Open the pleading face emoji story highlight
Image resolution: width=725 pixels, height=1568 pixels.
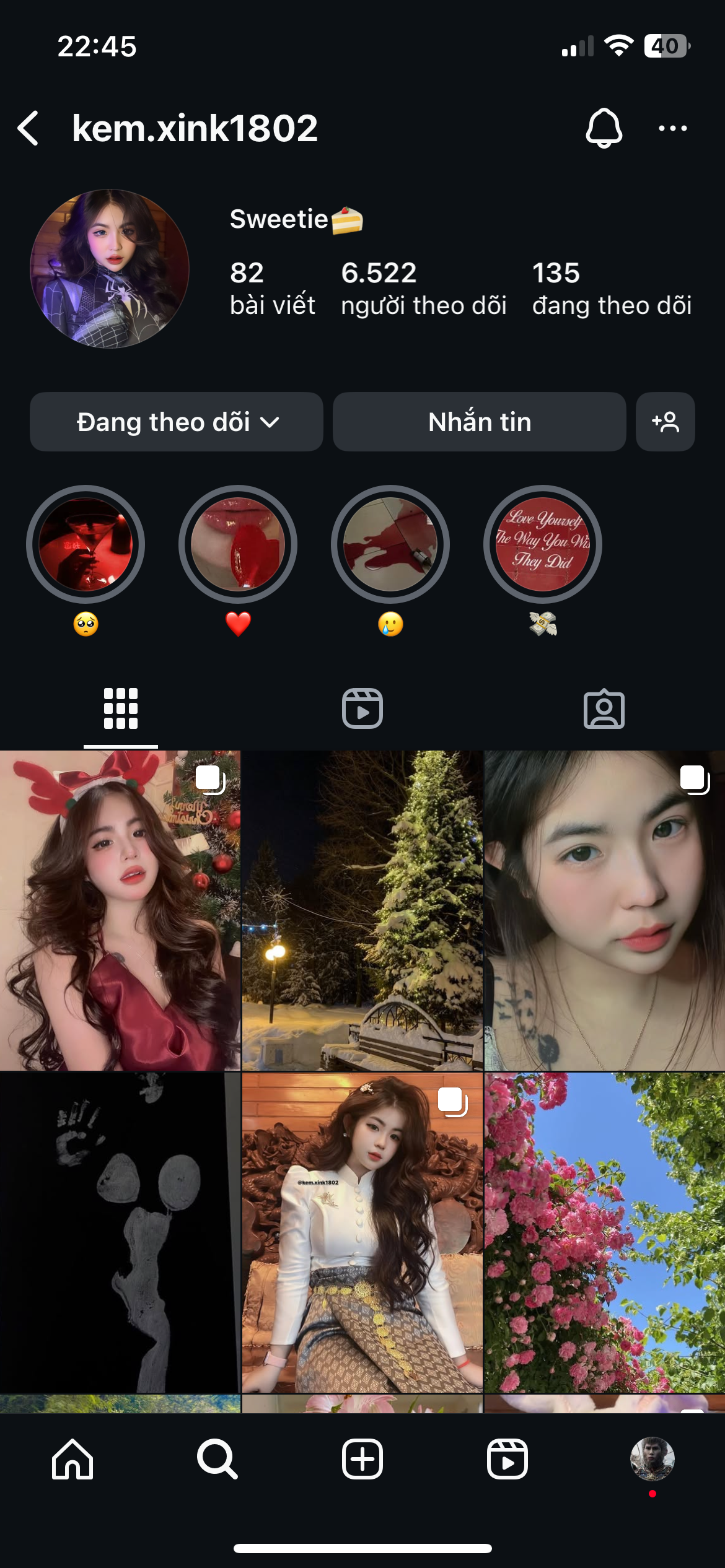[x=86, y=544]
